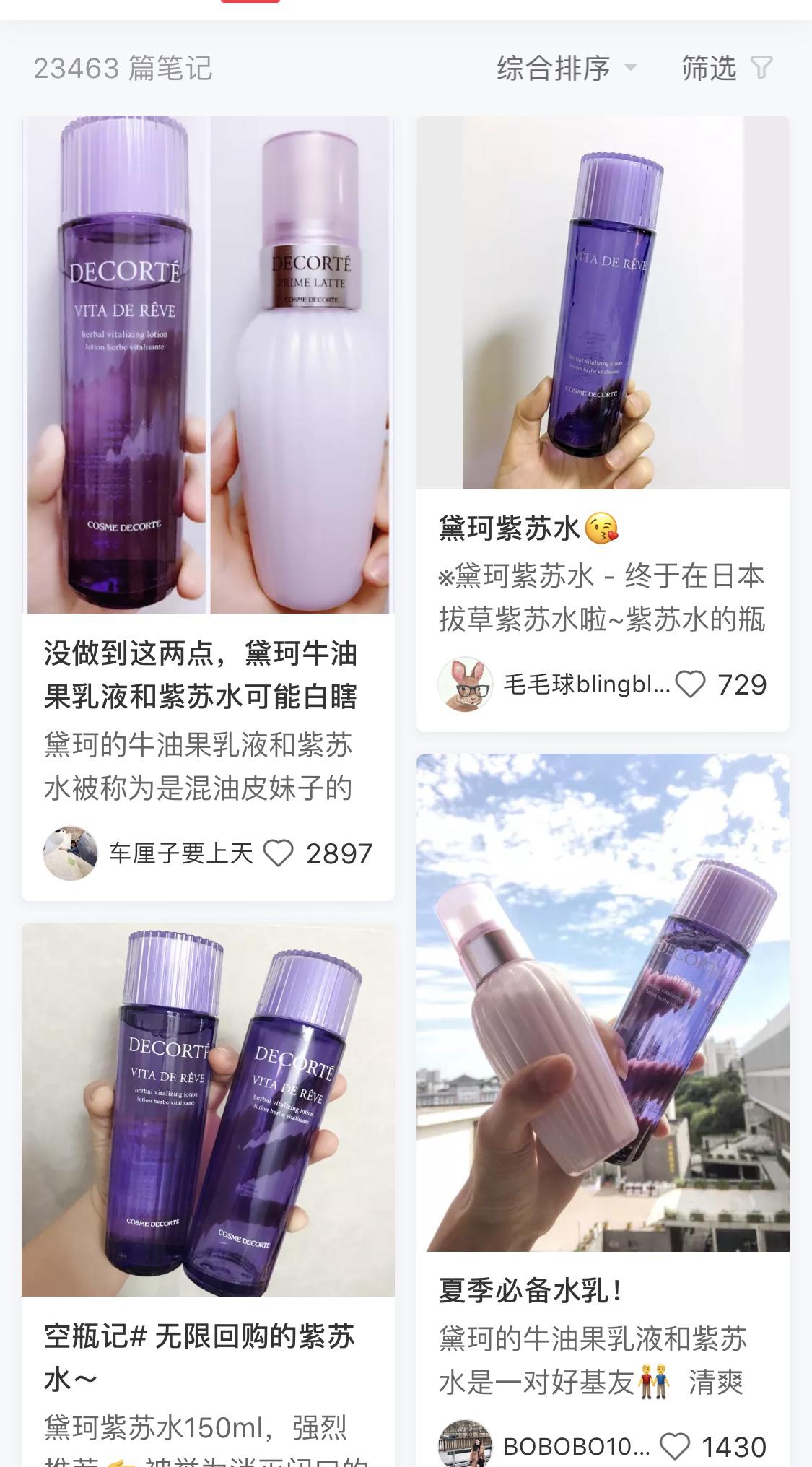Open the 综合排序 sort dropdown

551,69
